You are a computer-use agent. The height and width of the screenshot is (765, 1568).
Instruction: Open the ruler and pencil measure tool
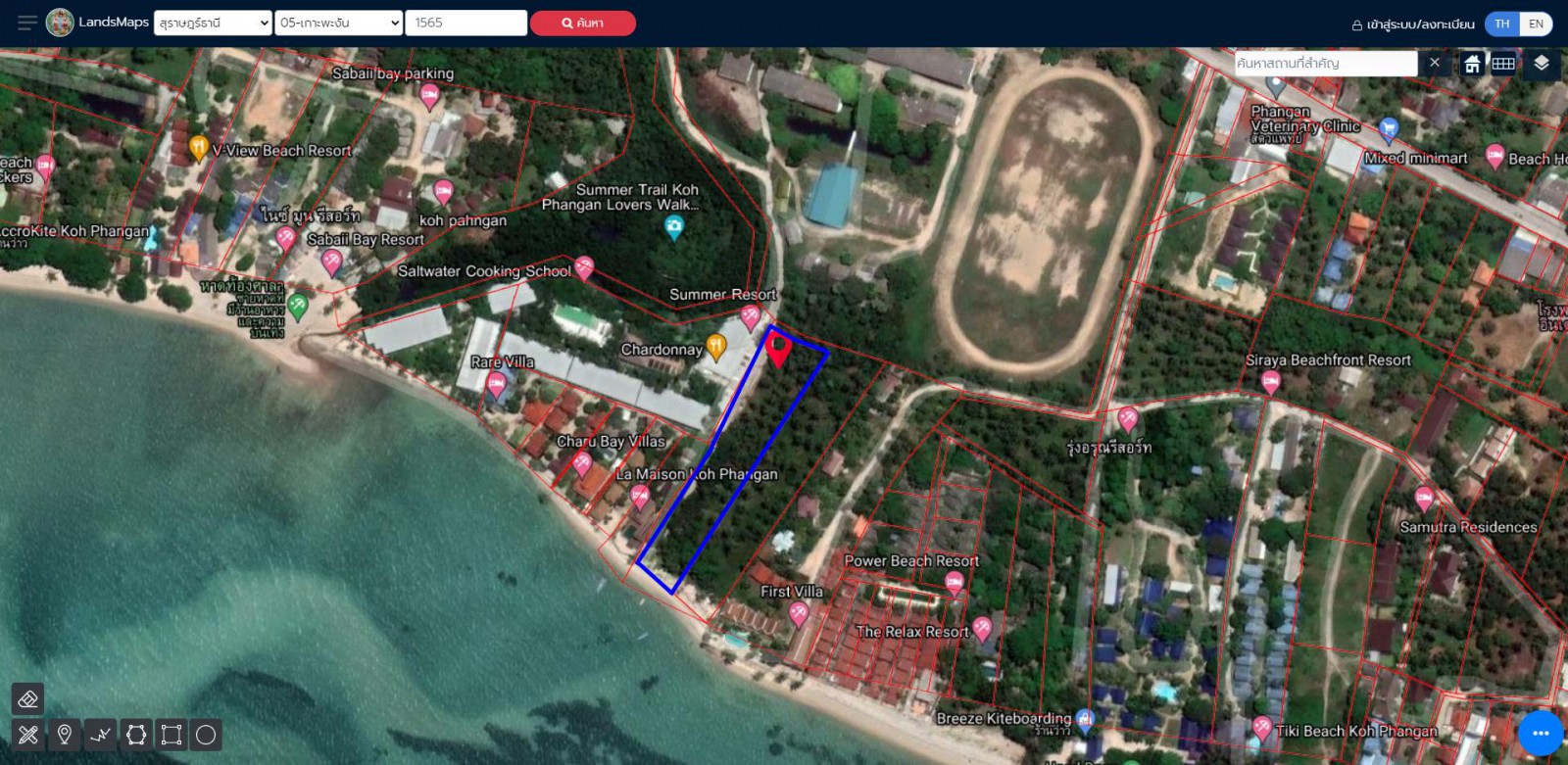click(28, 735)
